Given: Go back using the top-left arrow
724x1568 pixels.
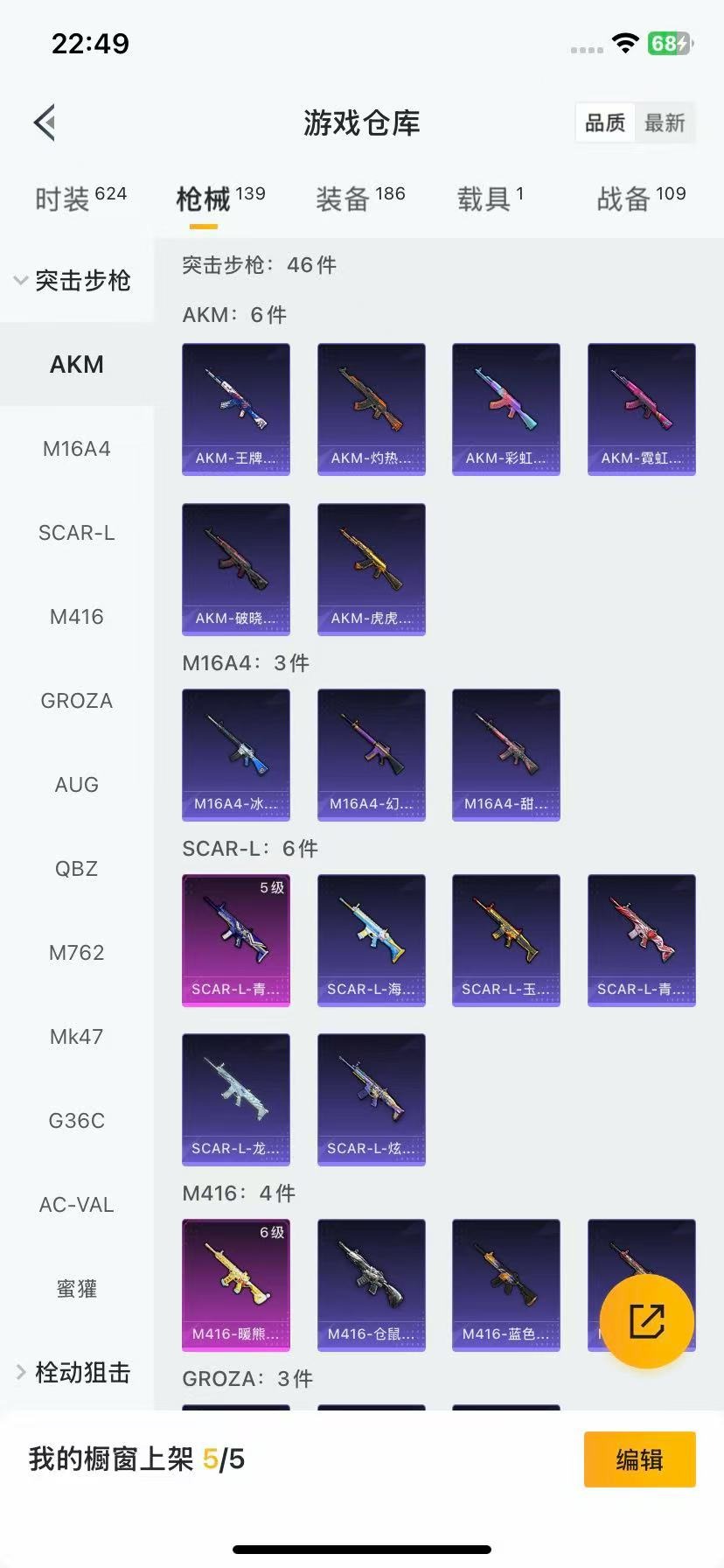Looking at the screenshot, I should point(45,122).
